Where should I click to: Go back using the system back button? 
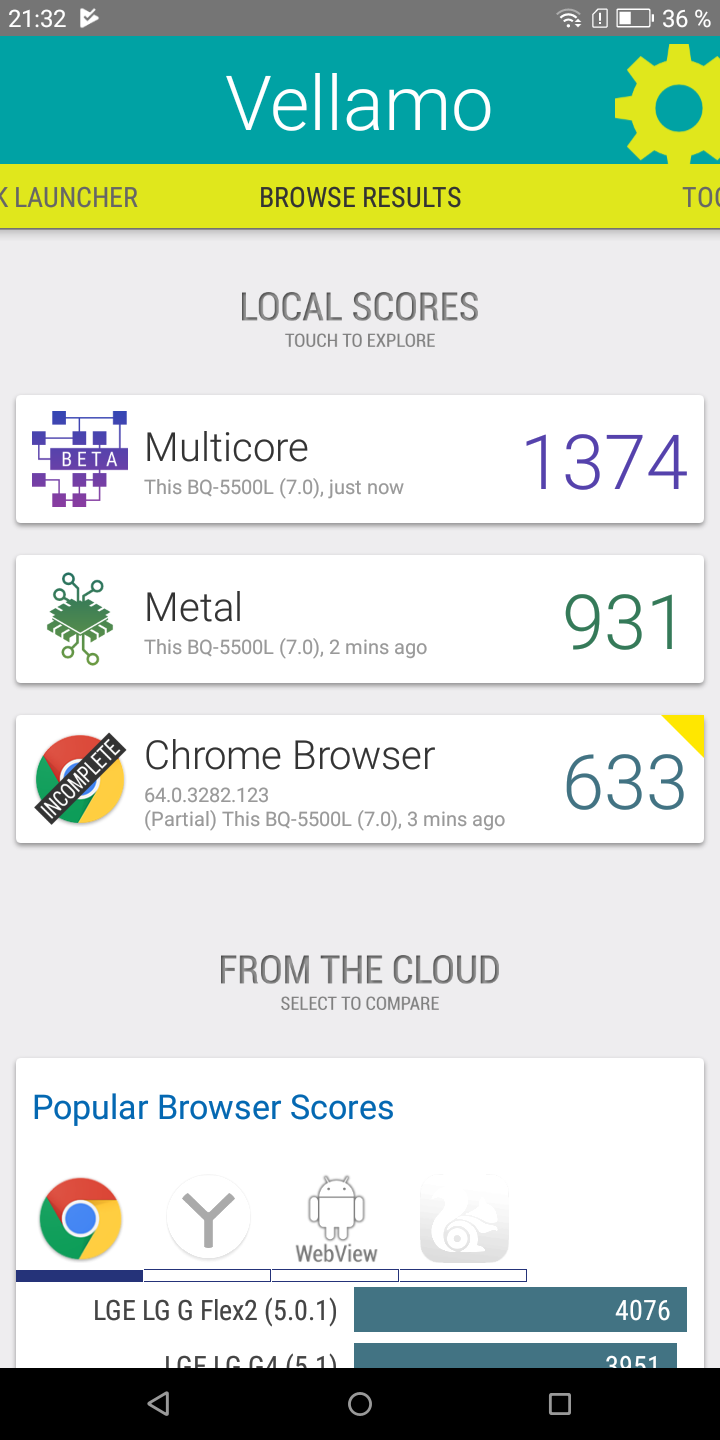point(158,1404)
